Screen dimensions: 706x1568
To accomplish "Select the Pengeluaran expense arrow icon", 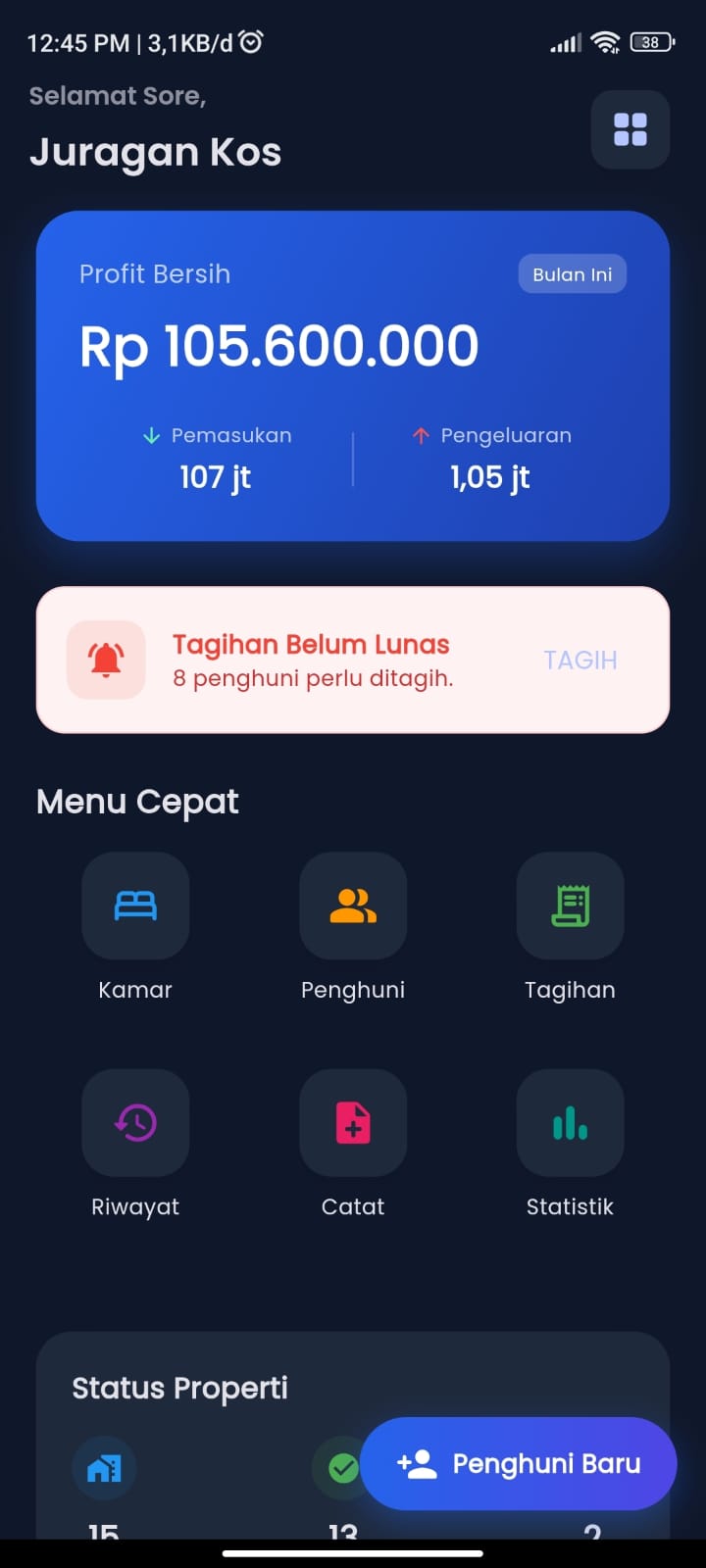I will [421, 435].
